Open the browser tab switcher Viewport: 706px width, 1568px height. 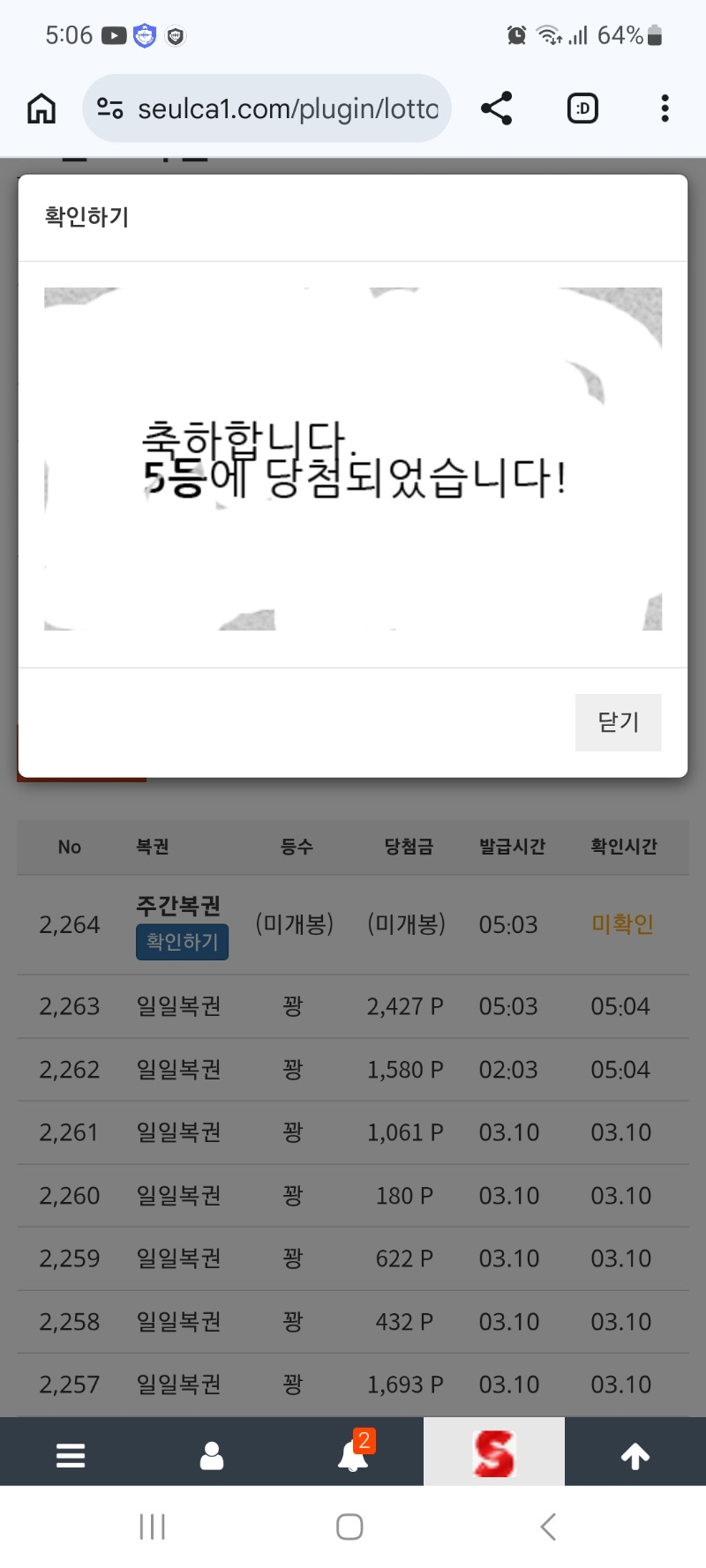pyautogui.click(x=582, y=108)
